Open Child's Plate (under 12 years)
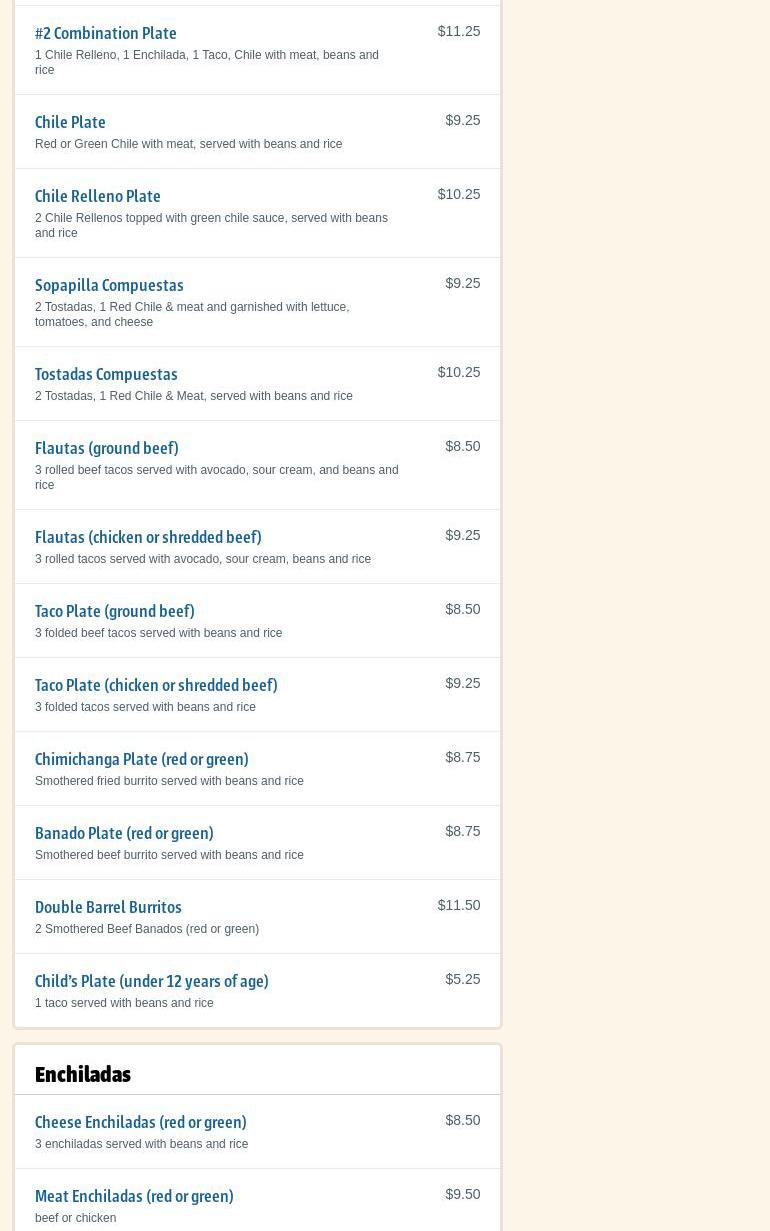Viewport: 770px width, 1231px height. pyautogui.click(x=152, y=981)
